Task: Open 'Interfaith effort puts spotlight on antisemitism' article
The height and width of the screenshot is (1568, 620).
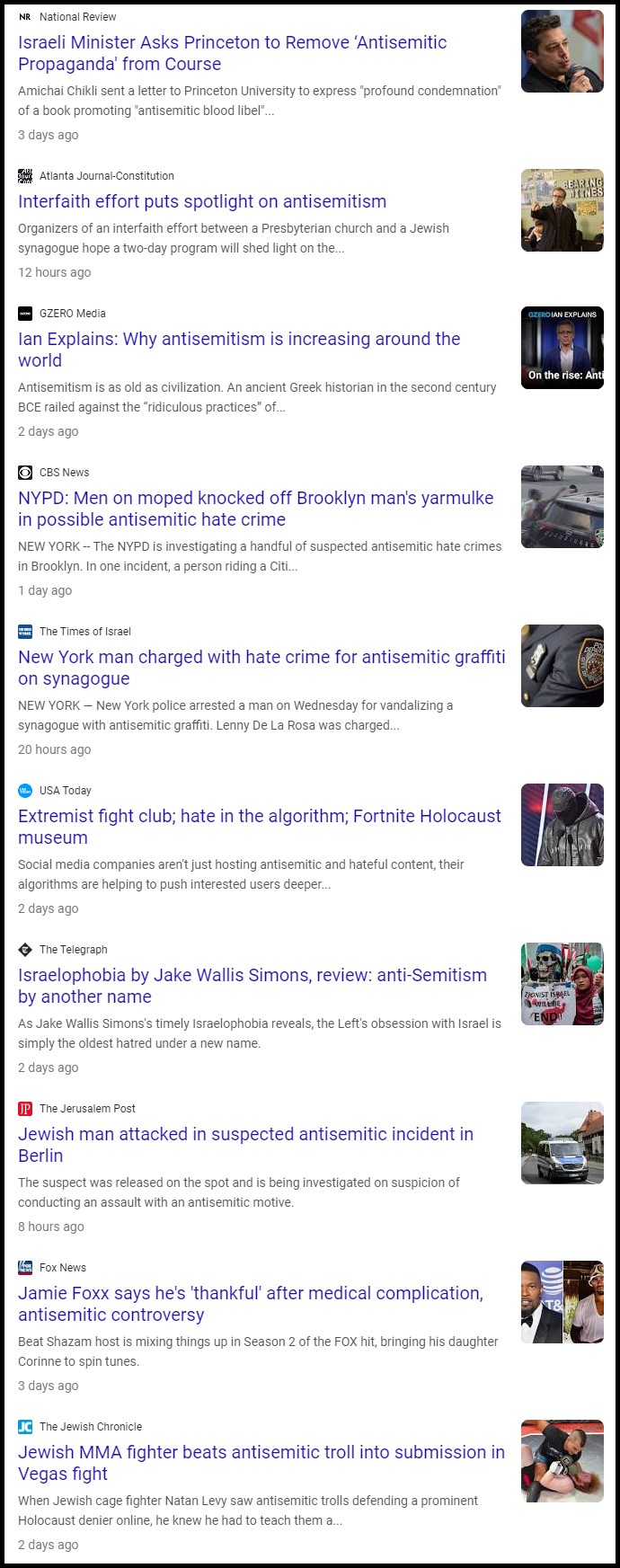Action: [x=202, y=201]
